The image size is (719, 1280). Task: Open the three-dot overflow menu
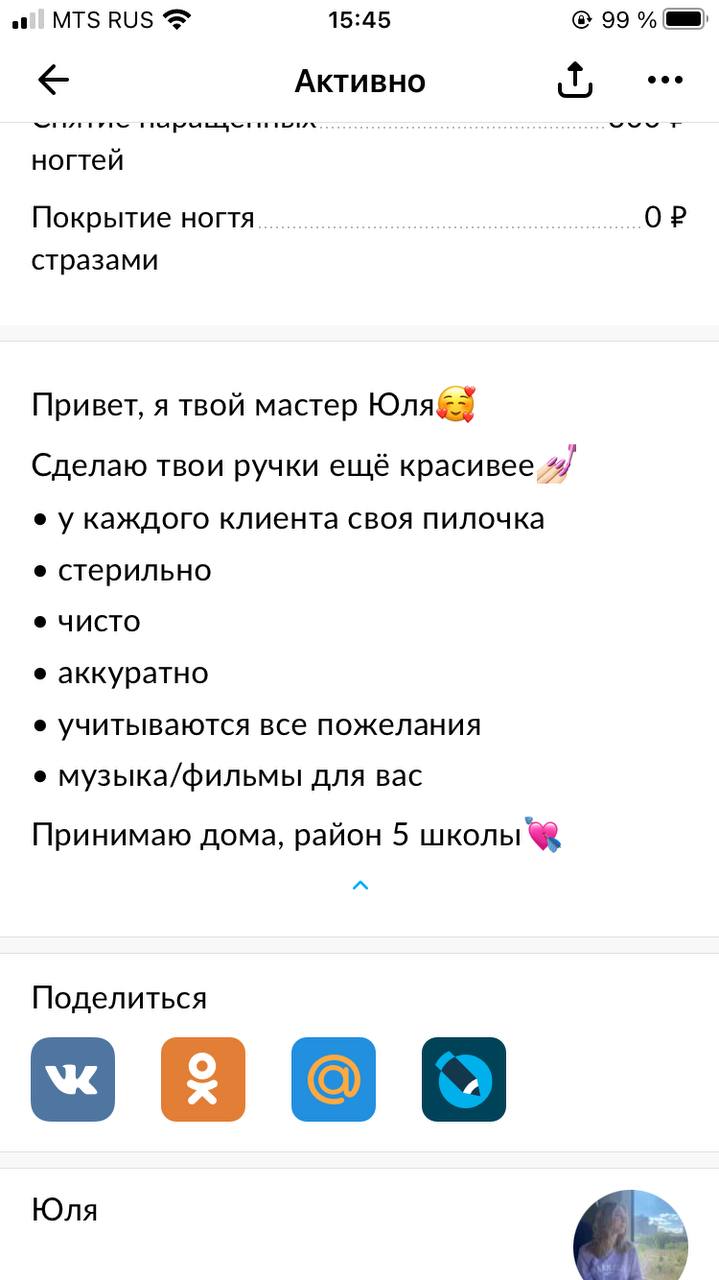click(665, 81)
